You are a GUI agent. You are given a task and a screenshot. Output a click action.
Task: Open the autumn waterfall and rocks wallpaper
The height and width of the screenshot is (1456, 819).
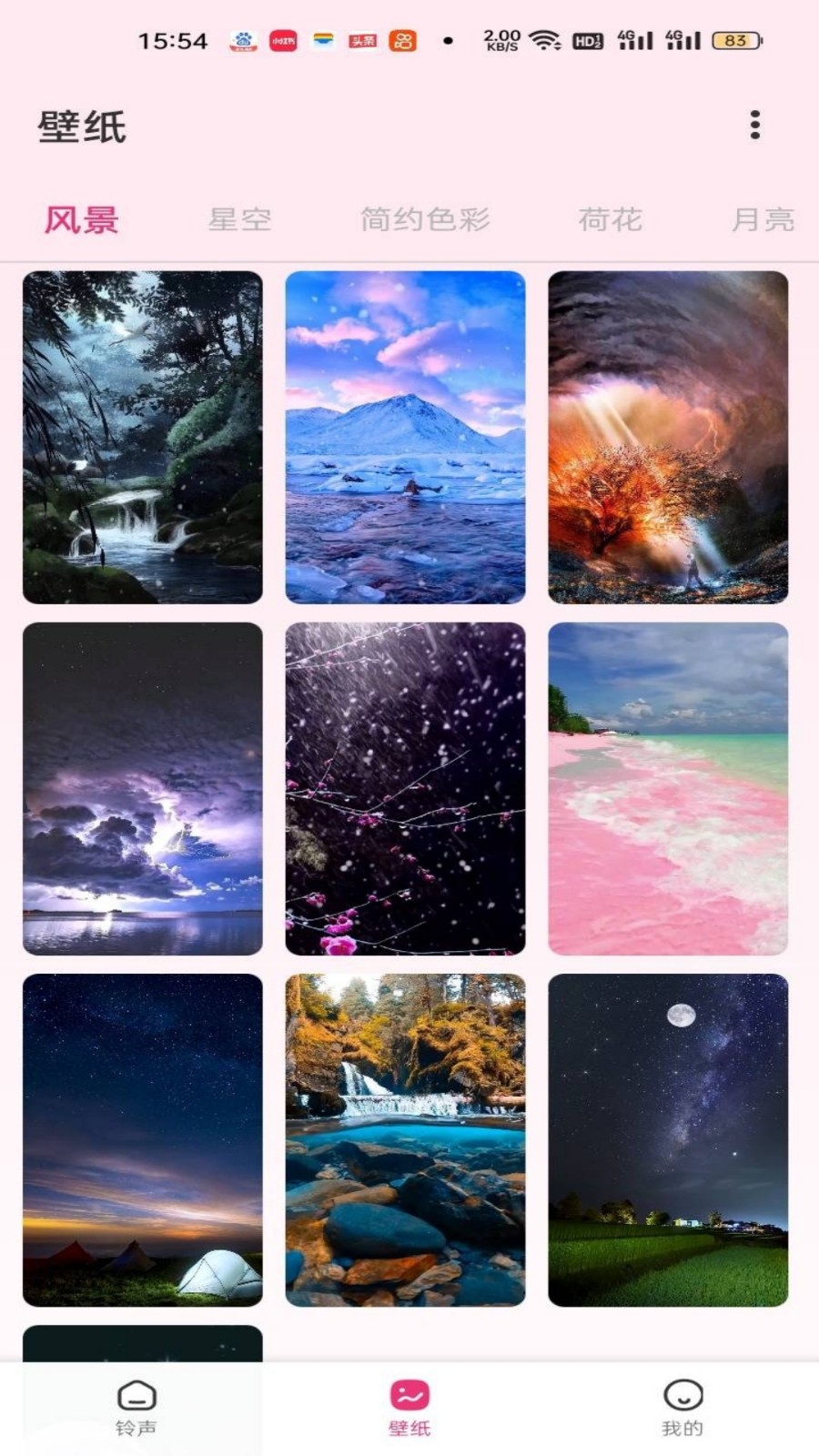tap(405, 1139)
